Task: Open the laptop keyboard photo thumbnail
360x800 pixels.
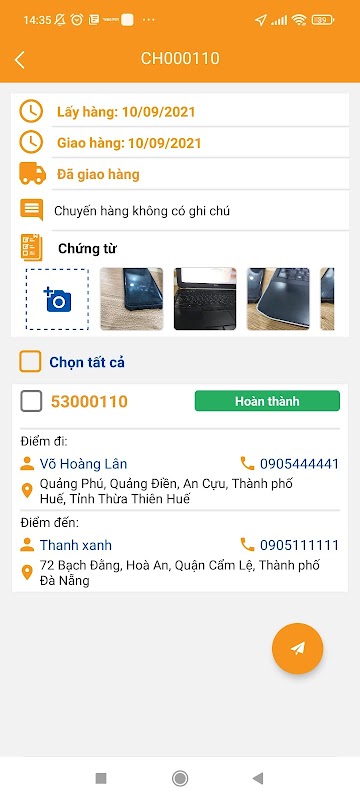Action: [205, 299]
